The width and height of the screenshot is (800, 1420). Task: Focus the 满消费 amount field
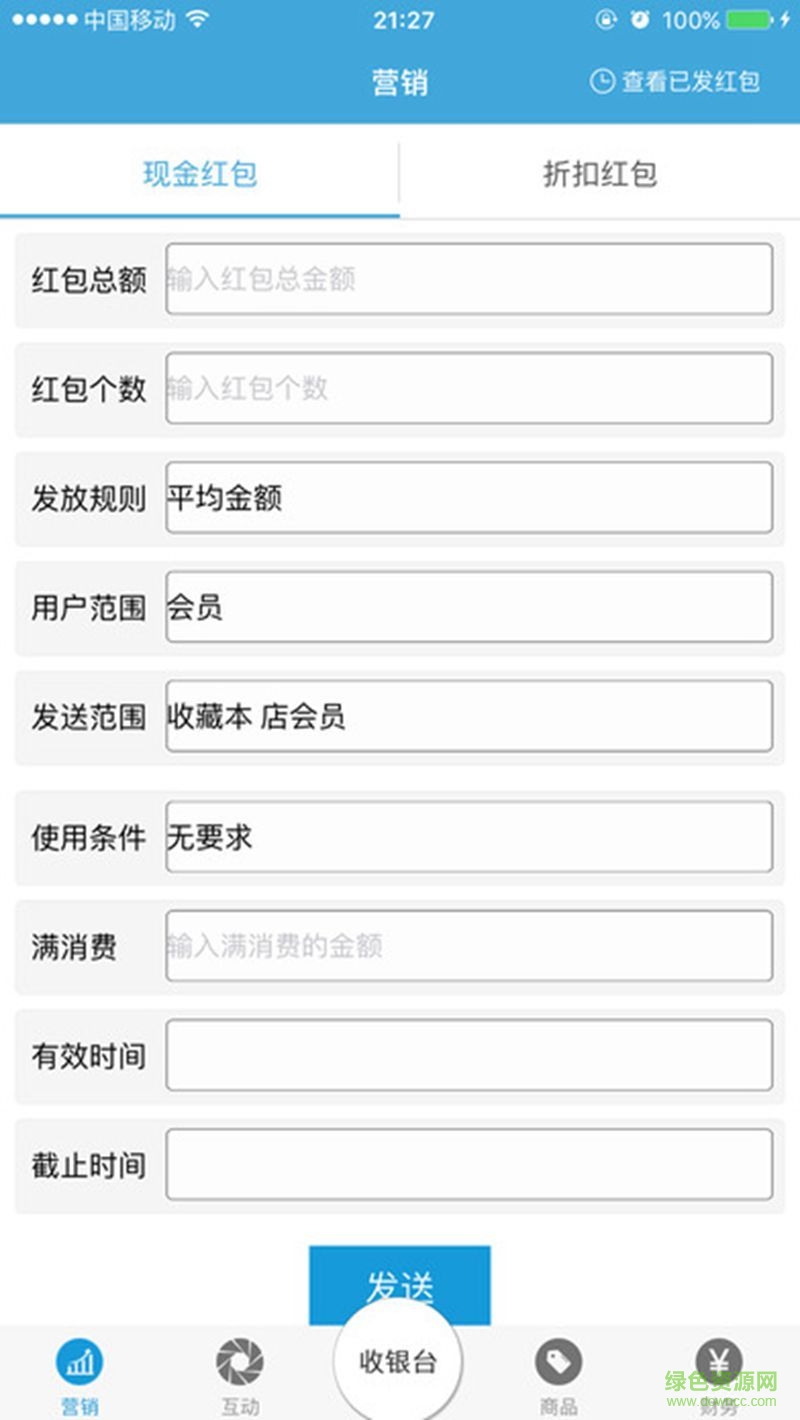click(469, 946)
